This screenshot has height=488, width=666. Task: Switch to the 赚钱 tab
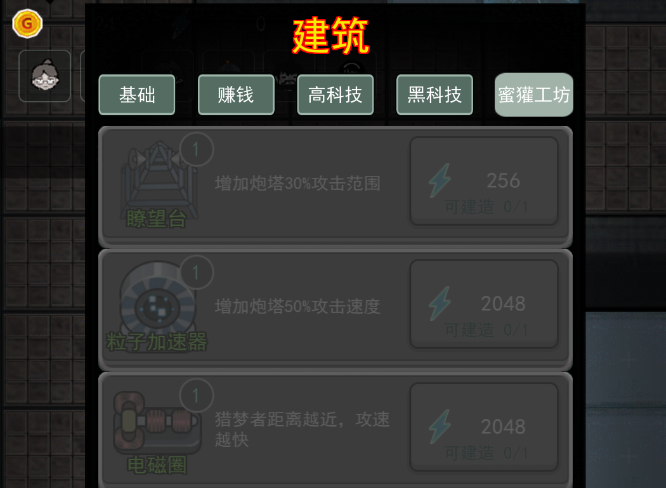(x=236, y=95)
